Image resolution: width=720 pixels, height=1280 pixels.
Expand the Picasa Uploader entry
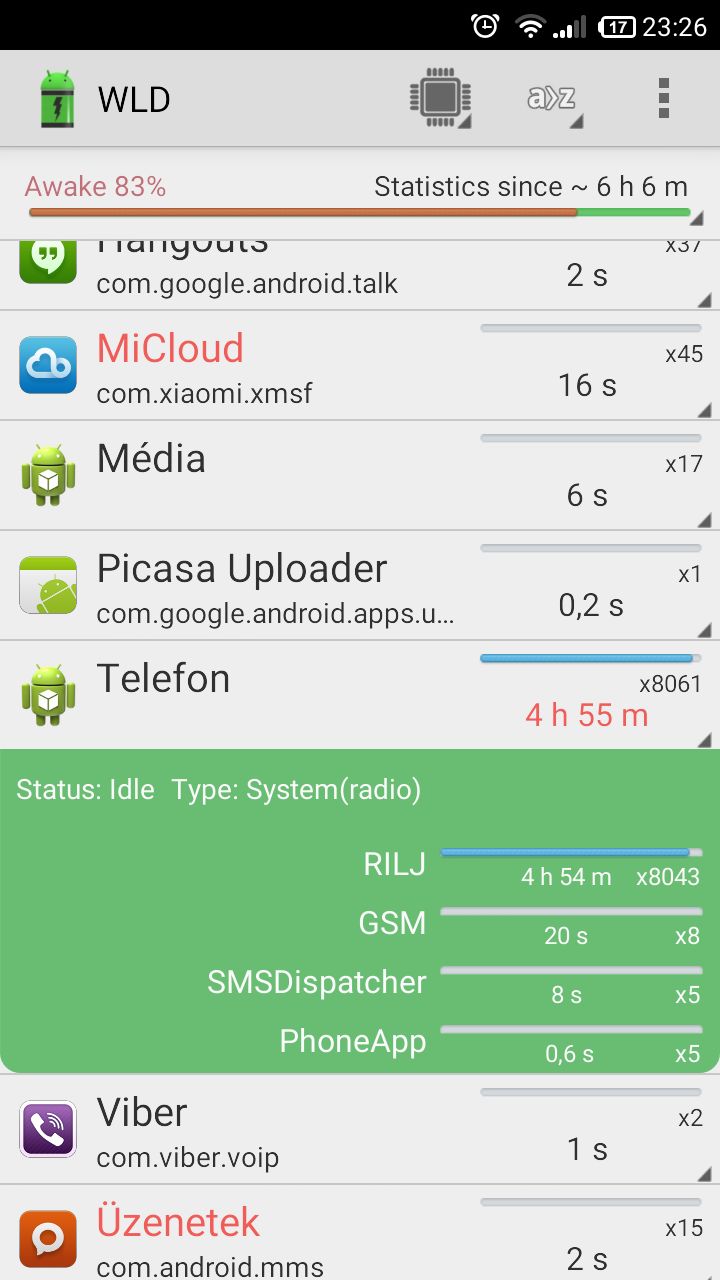click(x=360, y=586)
